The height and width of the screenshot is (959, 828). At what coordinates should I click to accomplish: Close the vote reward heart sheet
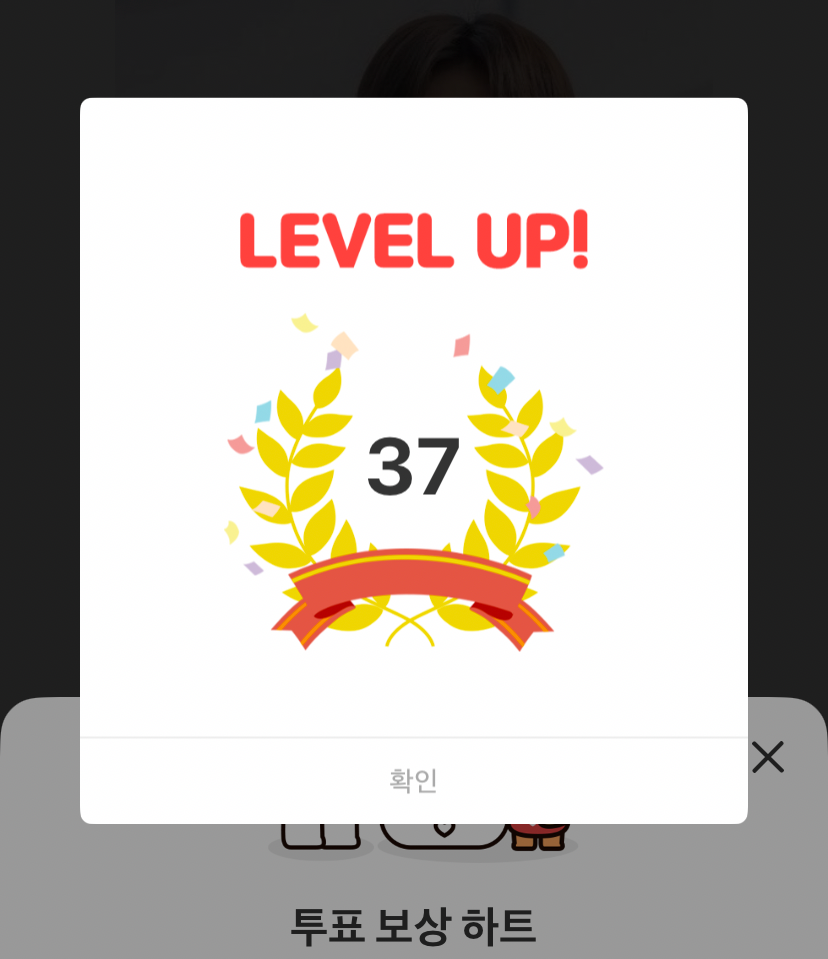[x=768, y=757]
